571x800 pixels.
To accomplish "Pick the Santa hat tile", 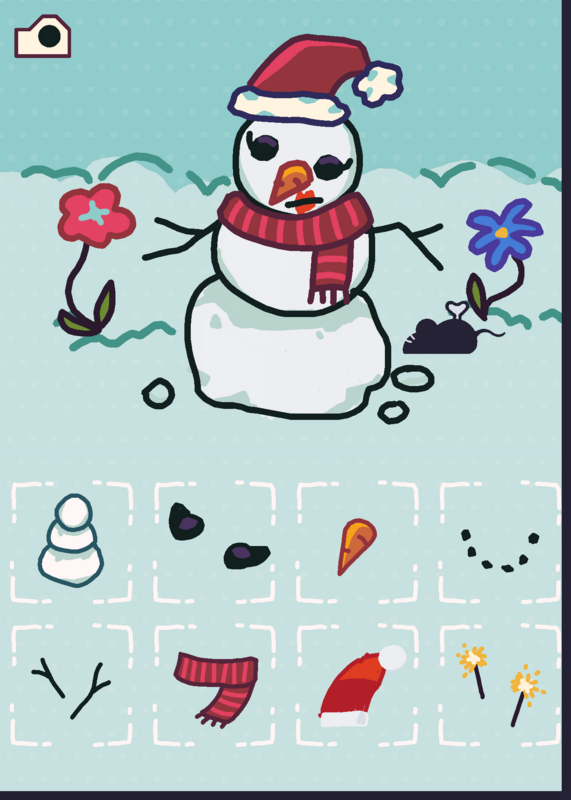I will click(358, 685).
